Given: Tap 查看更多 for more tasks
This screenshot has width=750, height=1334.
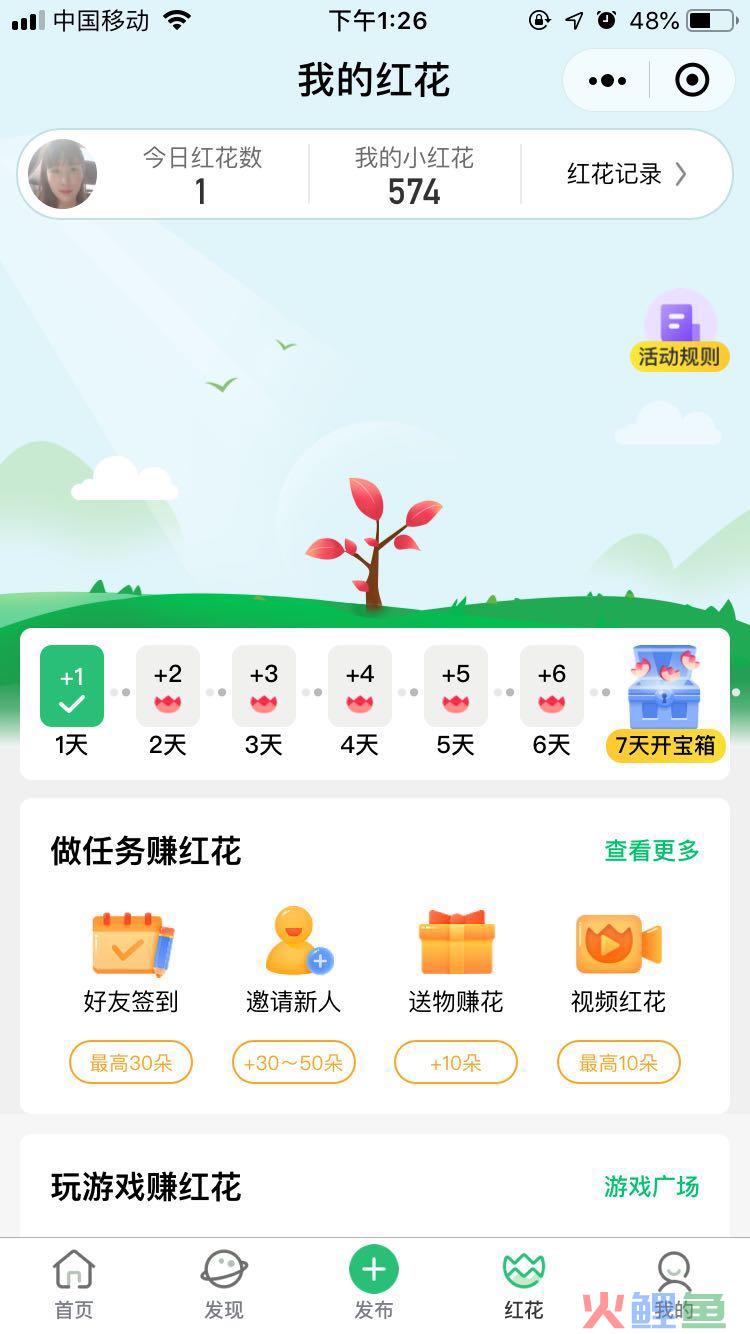Looking at the screenshot, I should [652, 851].
